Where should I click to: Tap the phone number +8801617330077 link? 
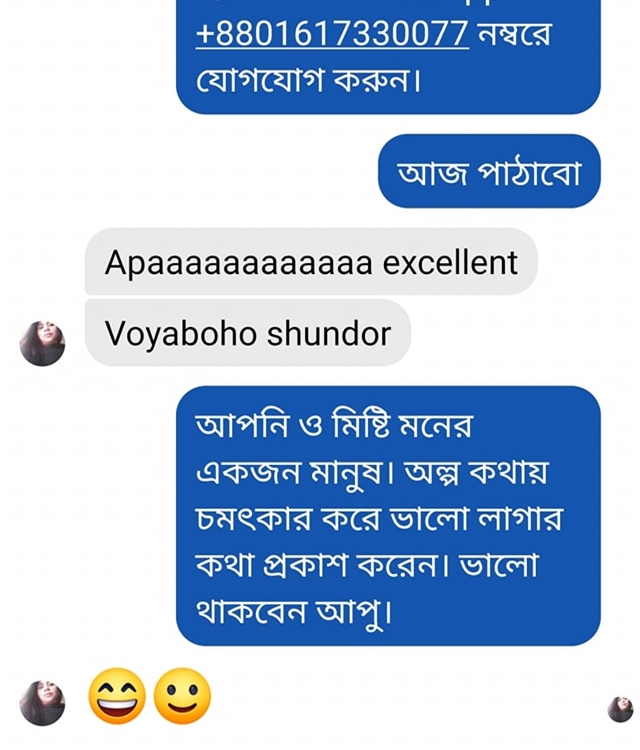click(332, 34)
